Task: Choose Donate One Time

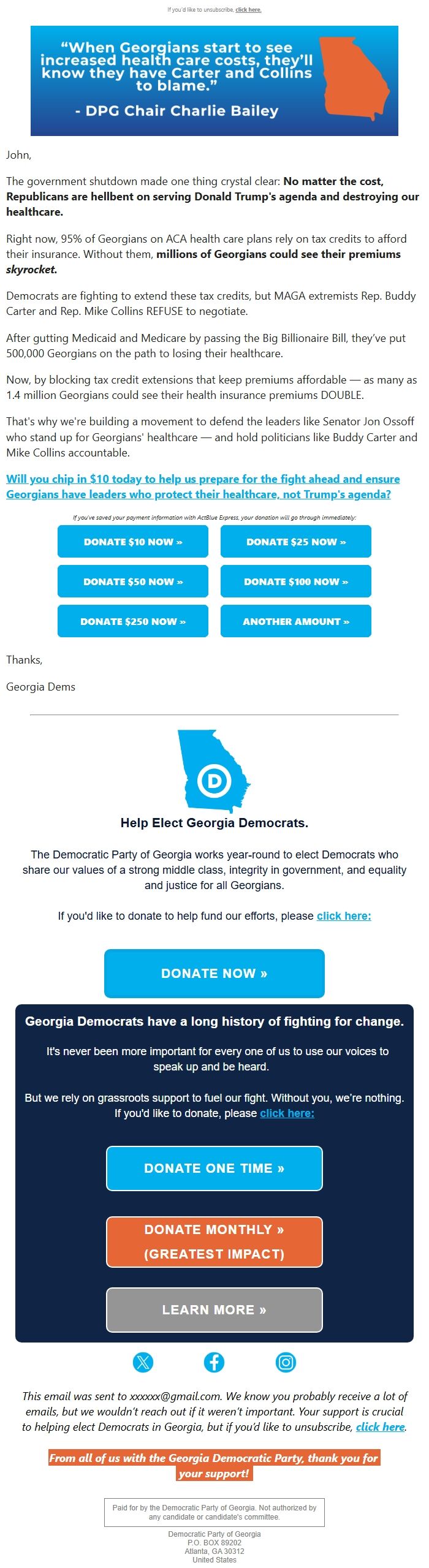Action: point(214,1168)
